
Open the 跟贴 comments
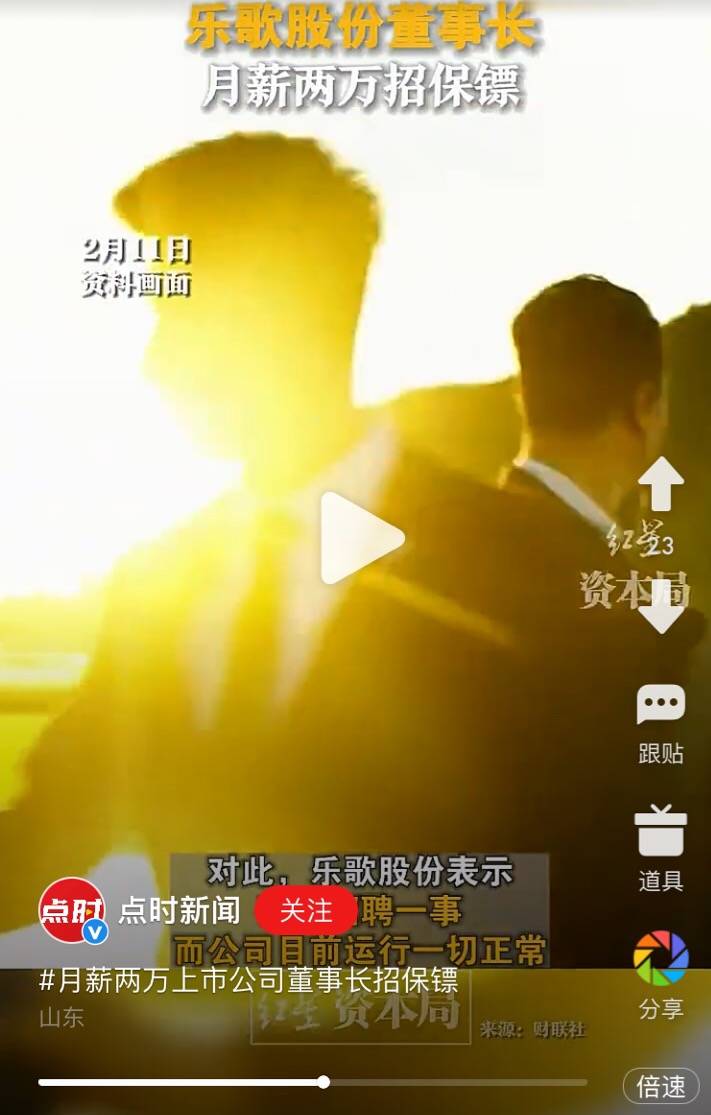(660, 722)
